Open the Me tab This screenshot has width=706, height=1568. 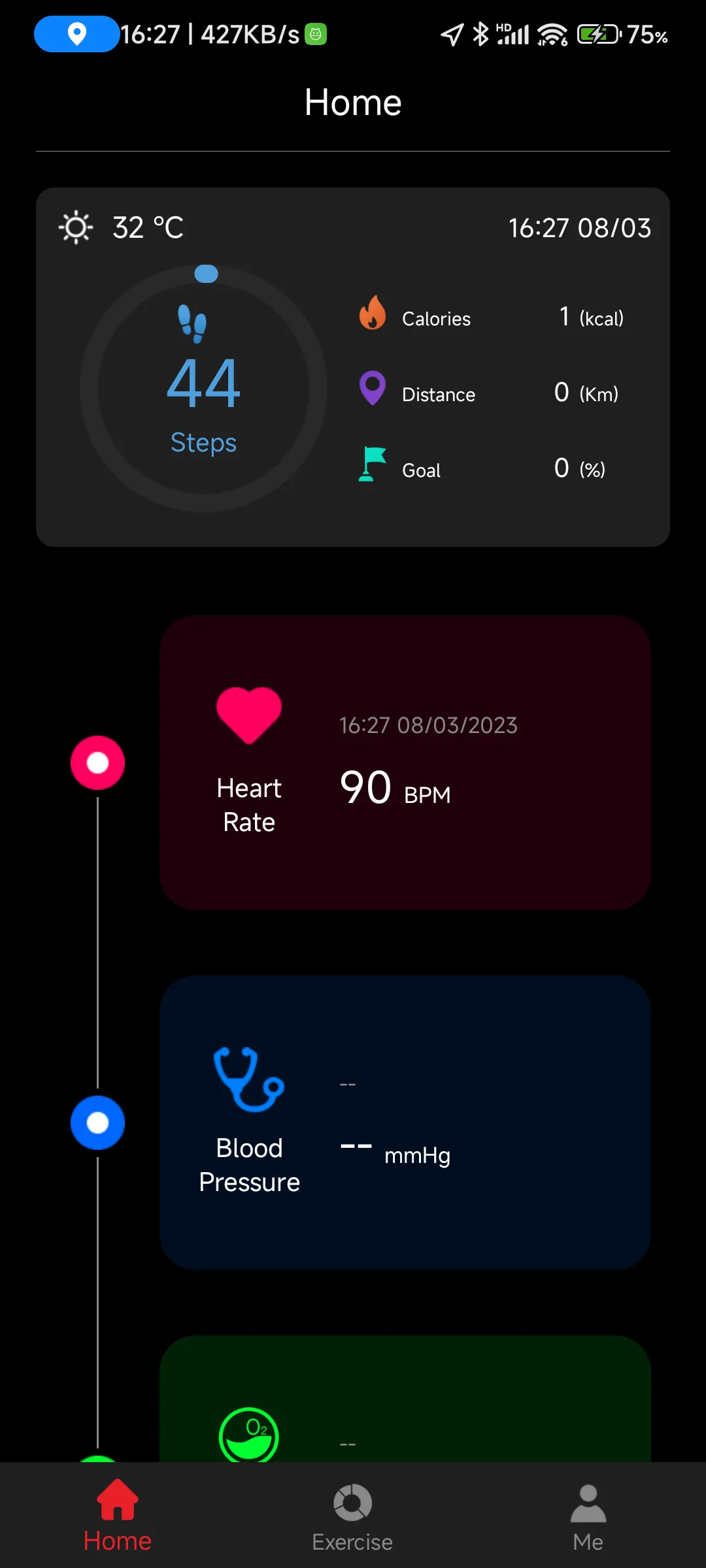(588, 1516)
